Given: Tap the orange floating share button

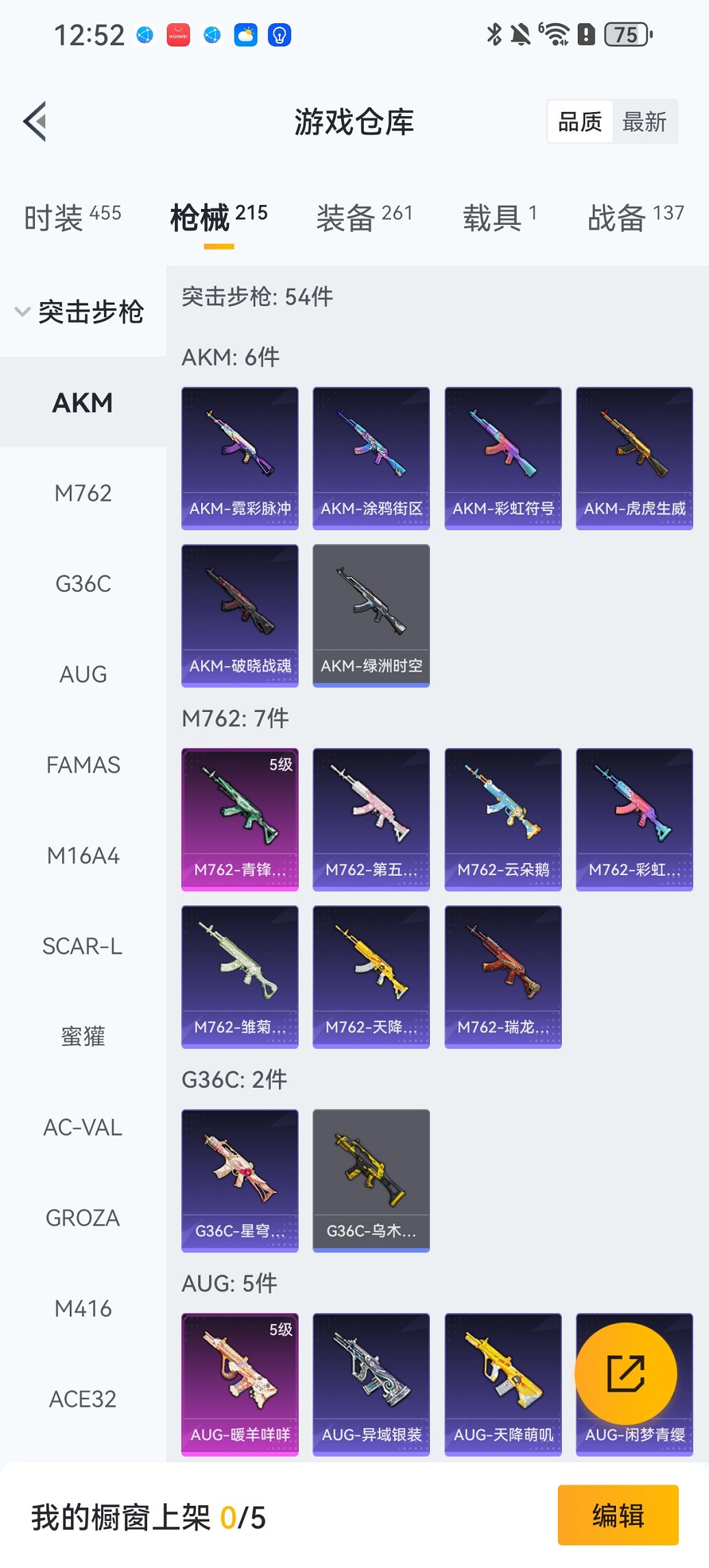Looking at the screenshot, I should tap(626, 1374).
